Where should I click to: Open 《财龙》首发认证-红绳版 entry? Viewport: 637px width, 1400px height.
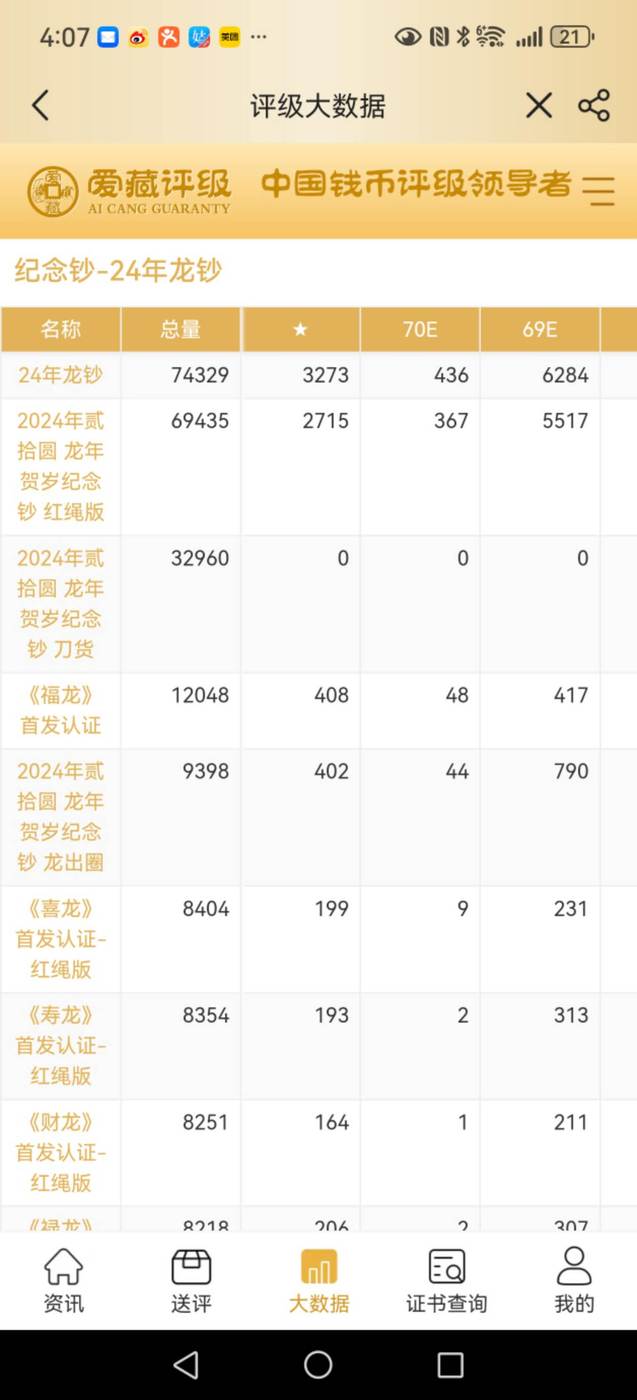coord(60,1152)
